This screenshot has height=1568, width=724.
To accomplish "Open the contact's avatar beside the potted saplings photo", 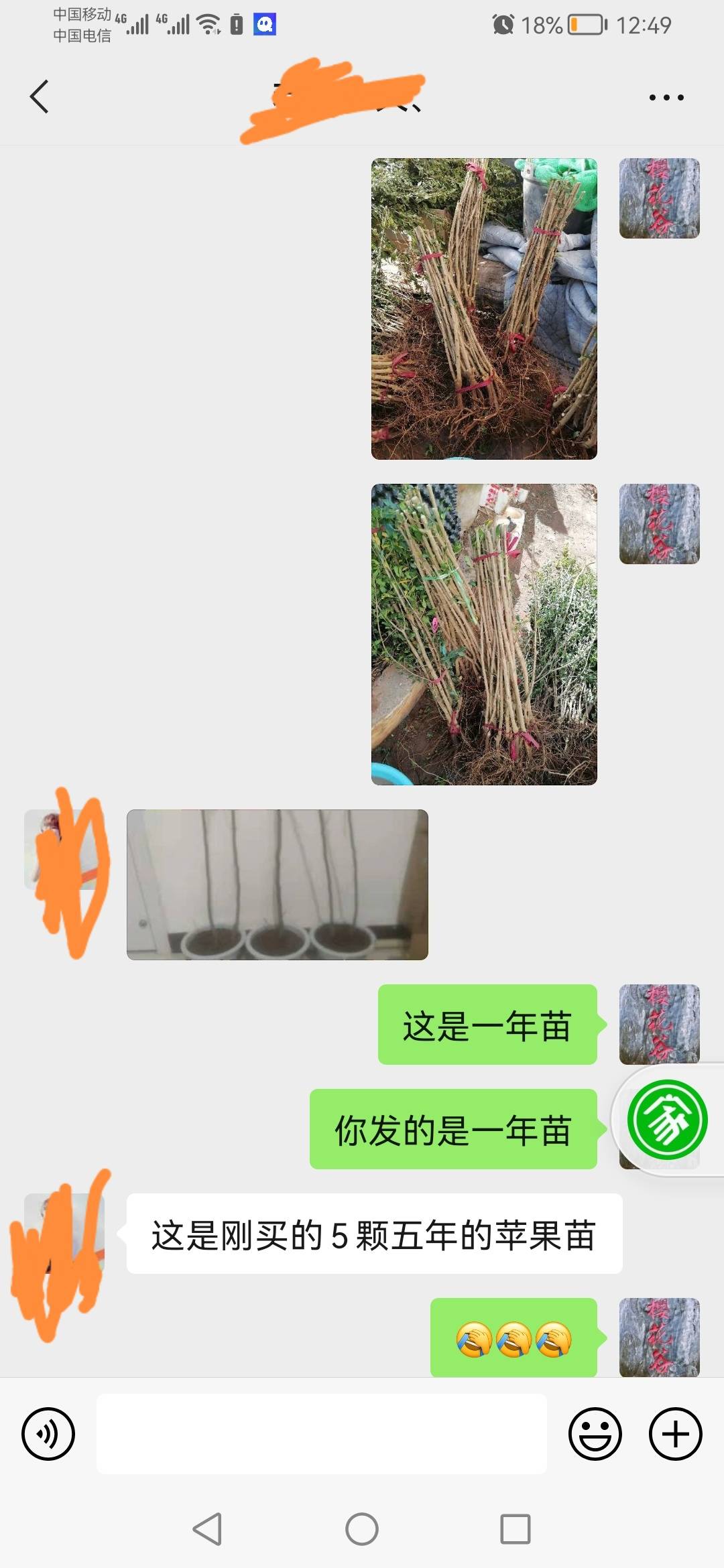I will 64,850.
